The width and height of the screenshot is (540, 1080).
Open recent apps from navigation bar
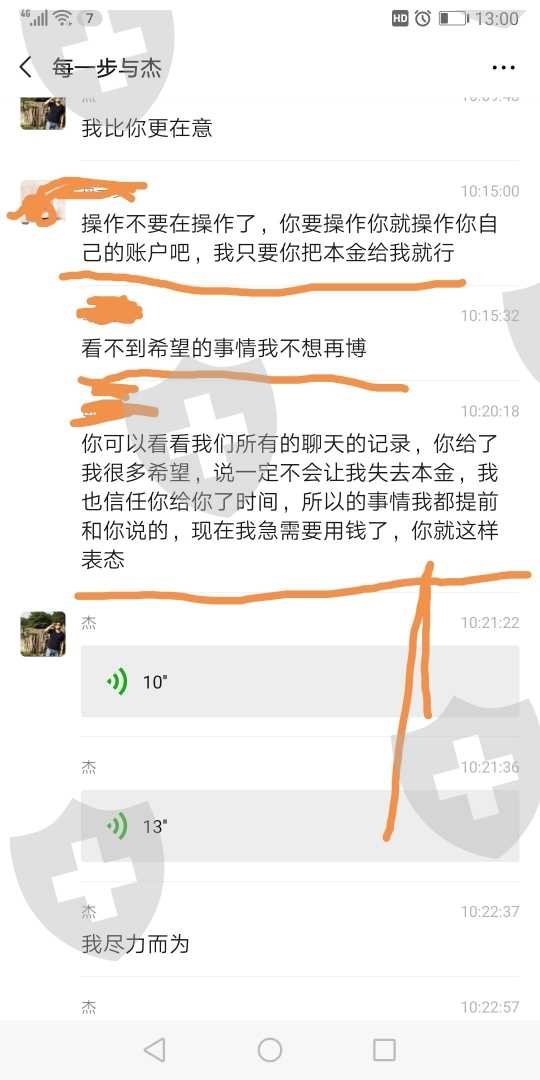(384, 1050)
